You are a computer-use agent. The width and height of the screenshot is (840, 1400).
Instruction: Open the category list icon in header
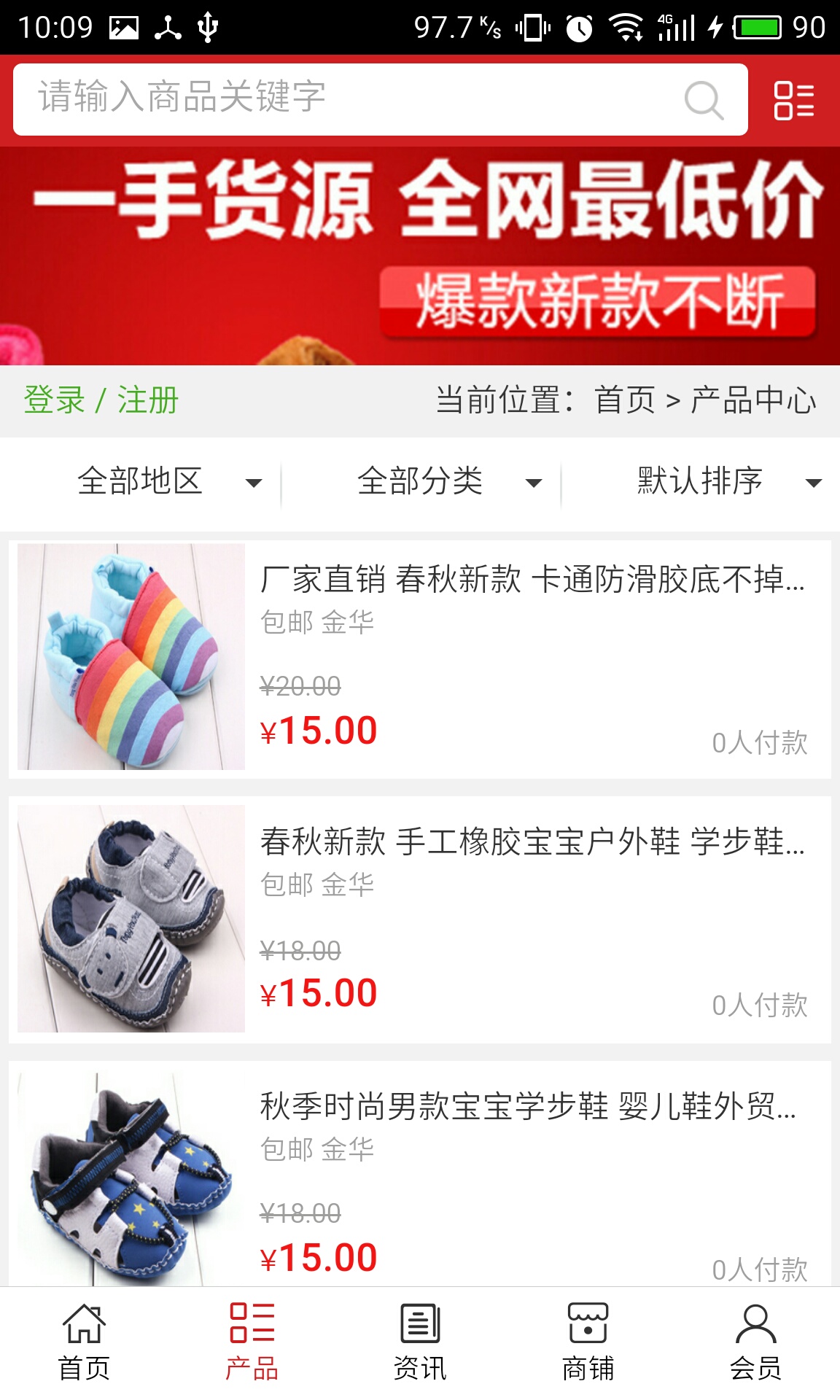coord(793,100)
